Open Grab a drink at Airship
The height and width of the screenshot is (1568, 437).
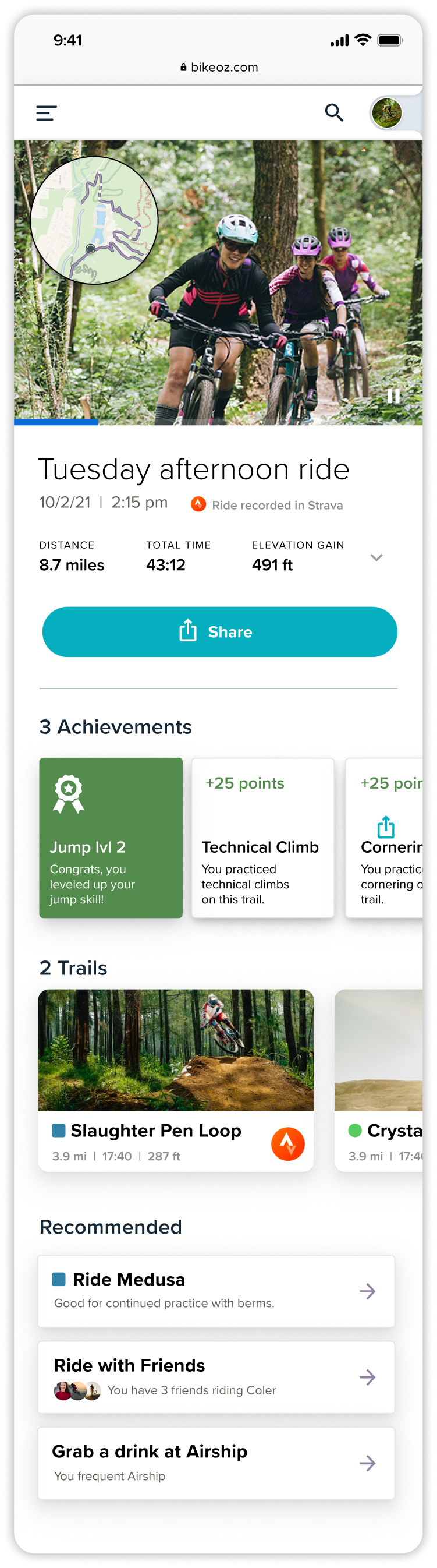click(216, 1463)
